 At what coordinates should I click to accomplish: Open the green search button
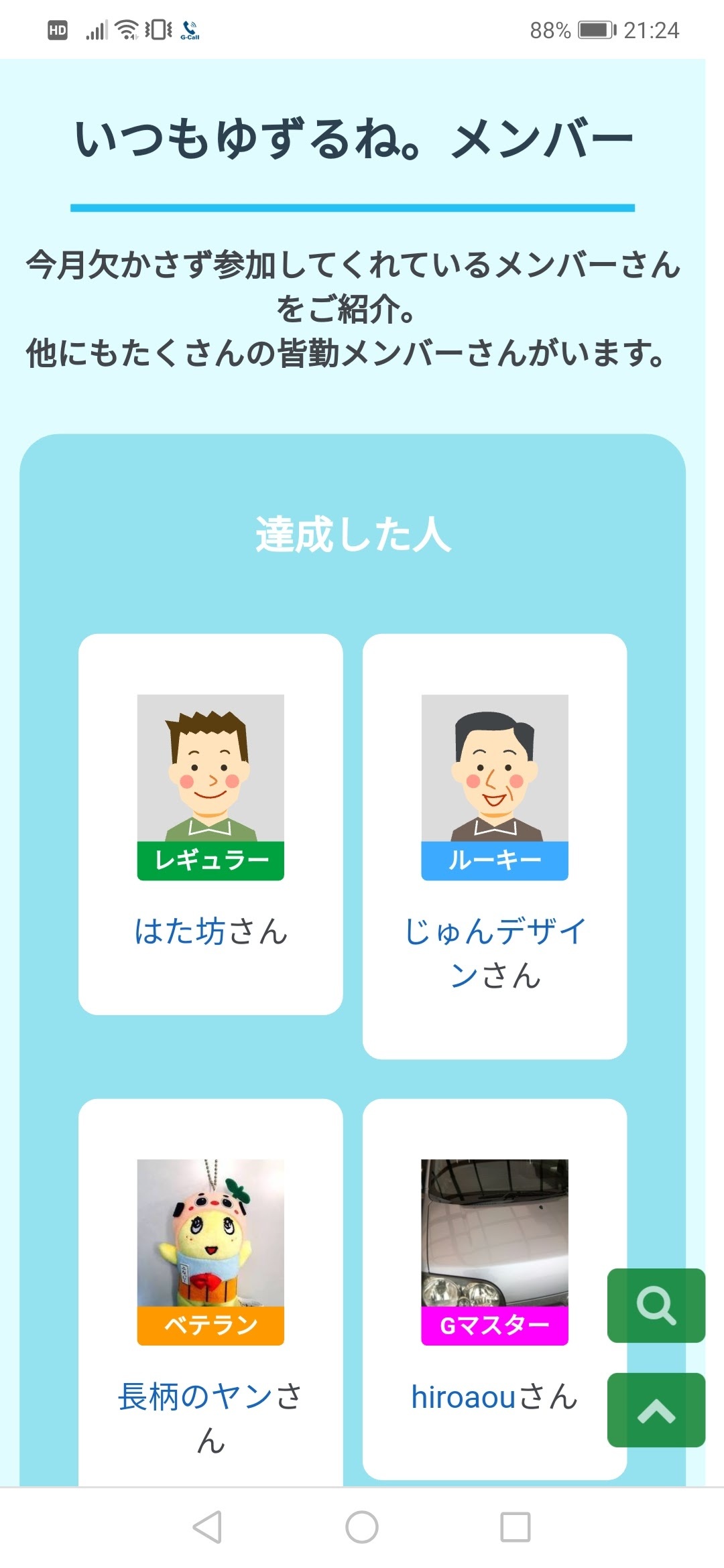(x=656, y=1305)
